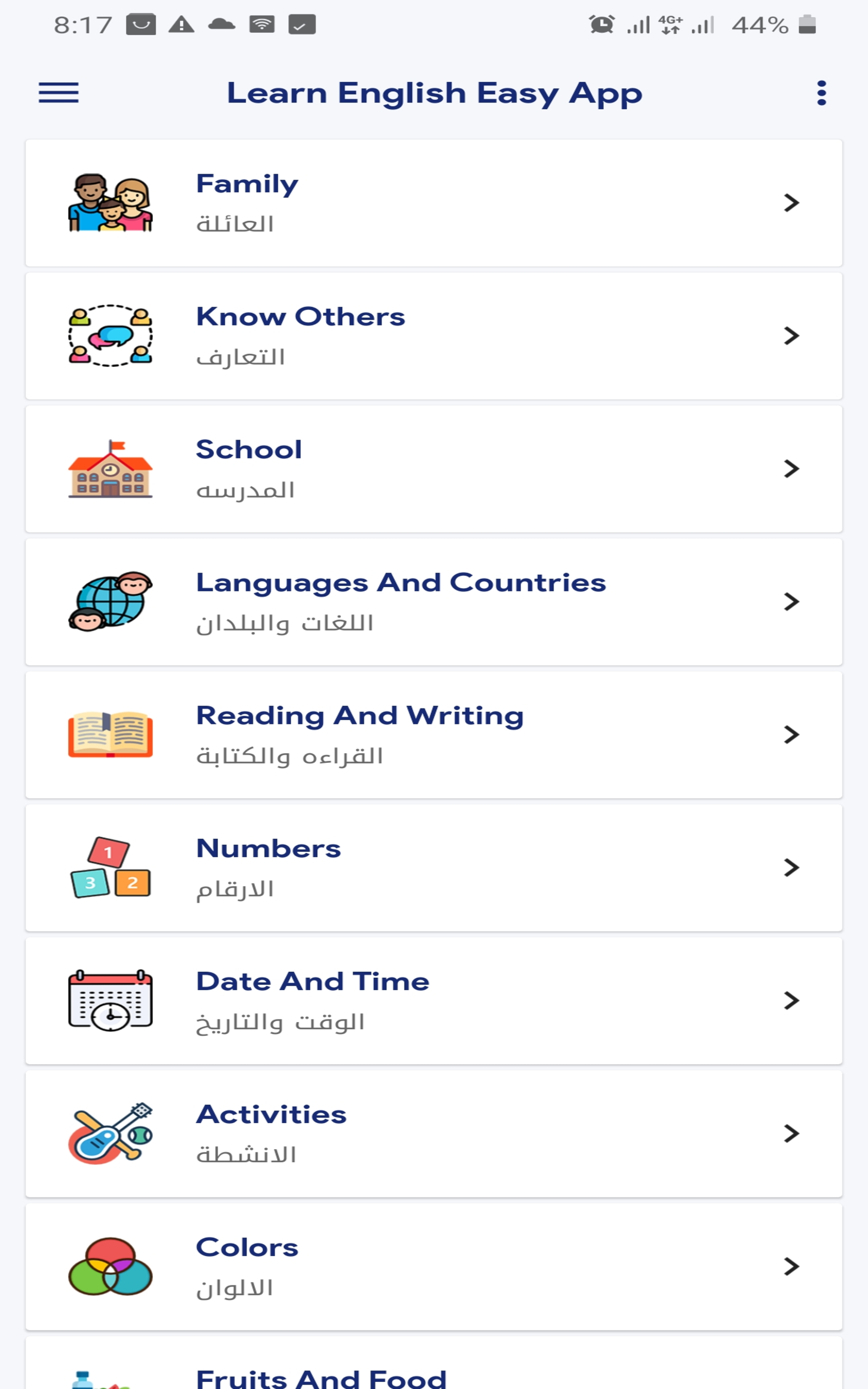
Task: Tap the Date And Time card
Action: 434,1001
